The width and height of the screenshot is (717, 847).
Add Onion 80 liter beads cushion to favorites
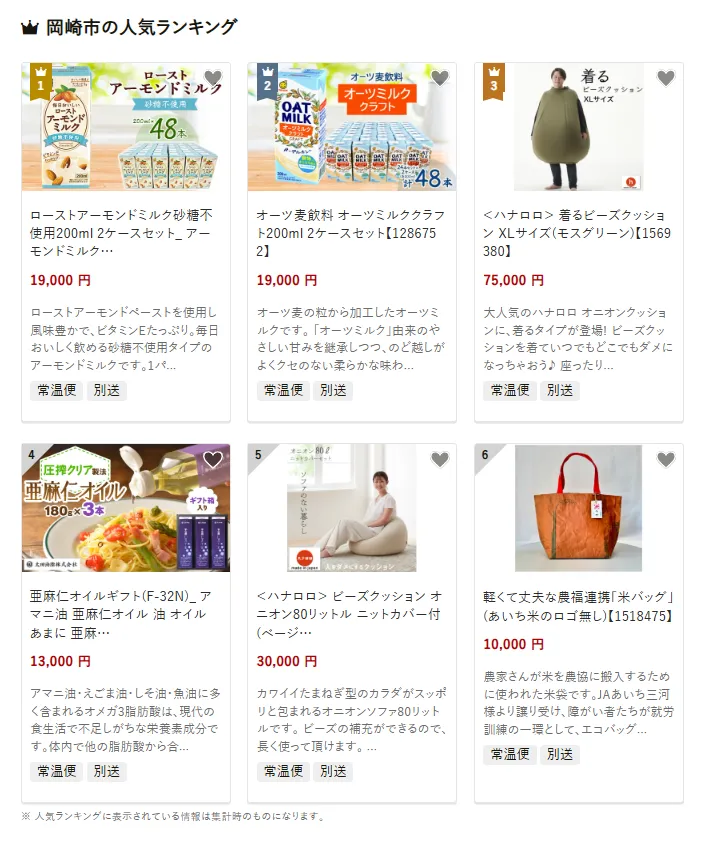point(439,459)
